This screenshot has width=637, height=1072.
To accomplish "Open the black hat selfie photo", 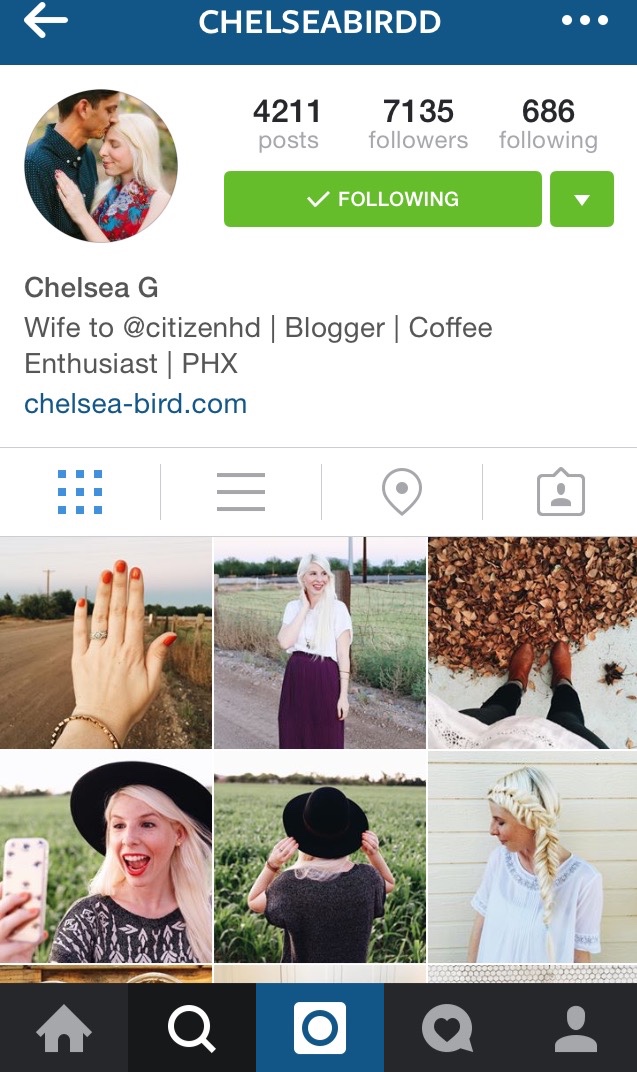I will point(105,857).
